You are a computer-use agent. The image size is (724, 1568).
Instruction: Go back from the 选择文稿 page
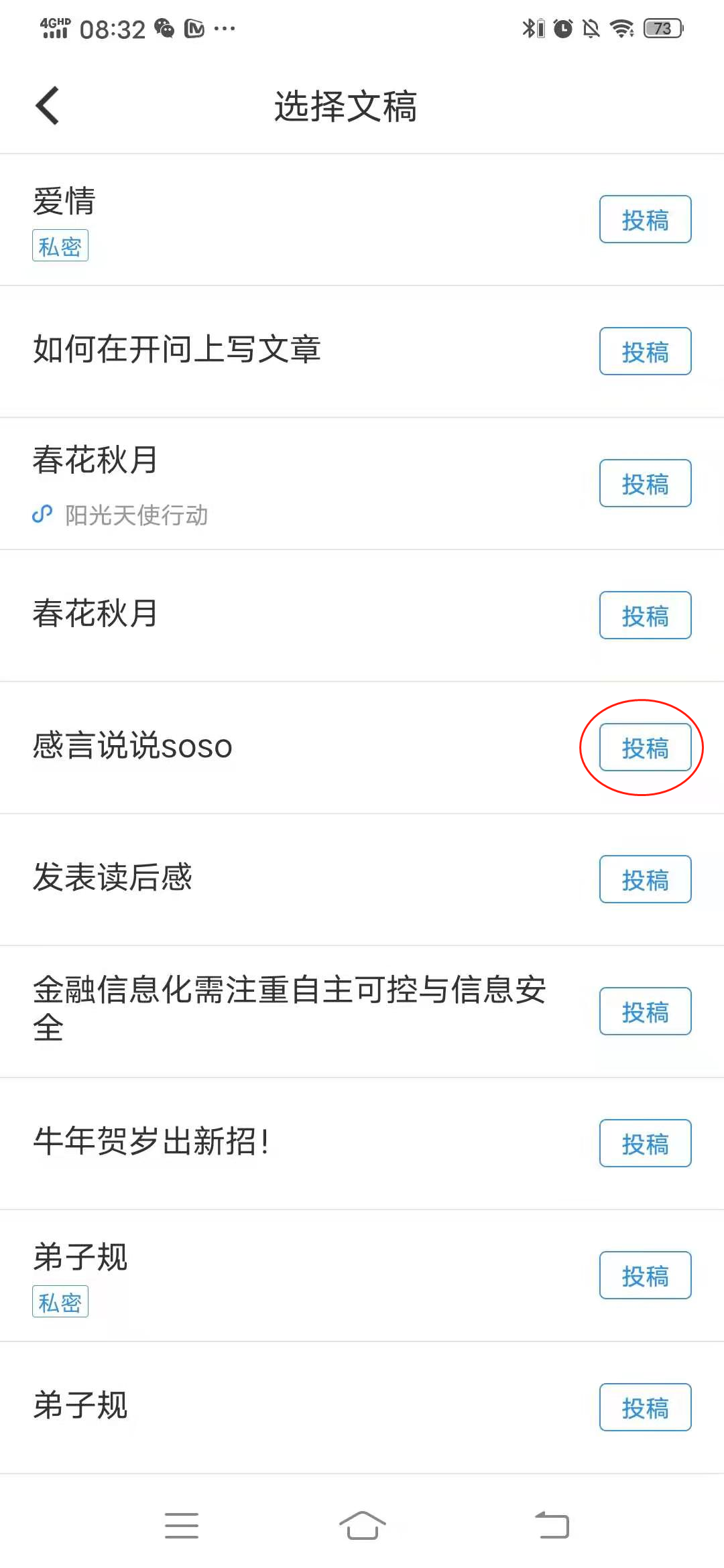tap(47, 106)
